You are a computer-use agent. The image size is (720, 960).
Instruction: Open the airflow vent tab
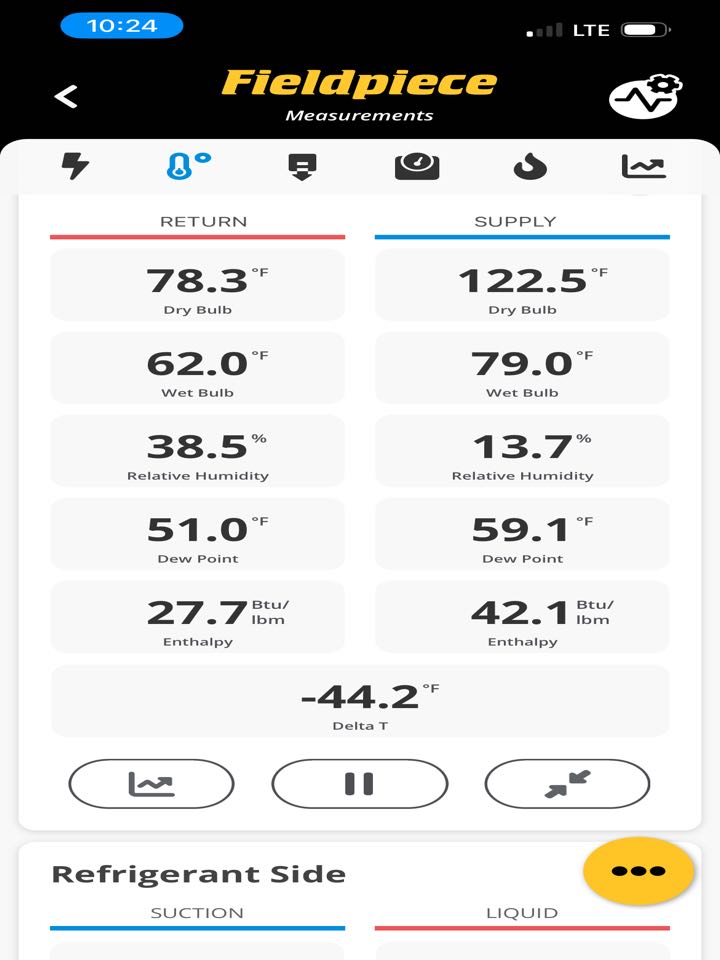coord(302,167)
